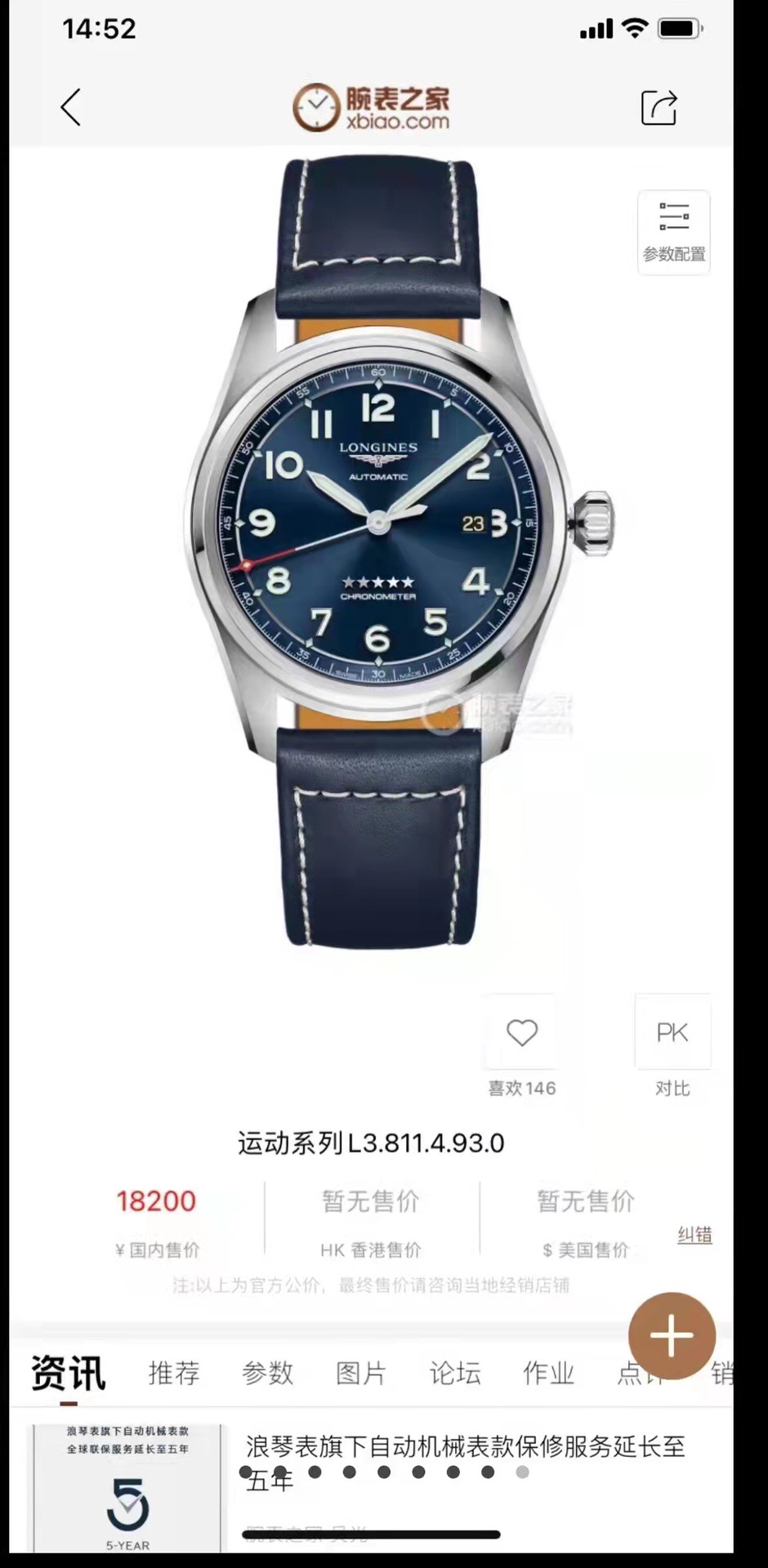This screenshot has width=768, height=1568.
Task: Select the 资讯 tab
Action: (69, 1374)
